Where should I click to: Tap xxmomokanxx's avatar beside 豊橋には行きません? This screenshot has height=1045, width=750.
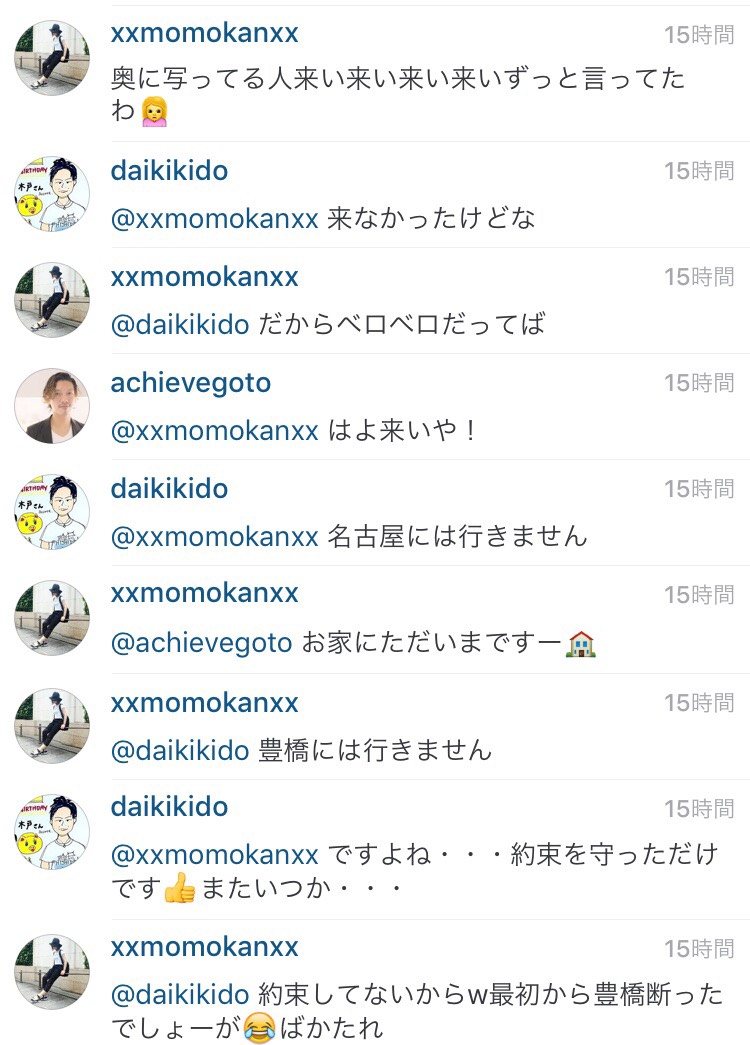(52, 725)
